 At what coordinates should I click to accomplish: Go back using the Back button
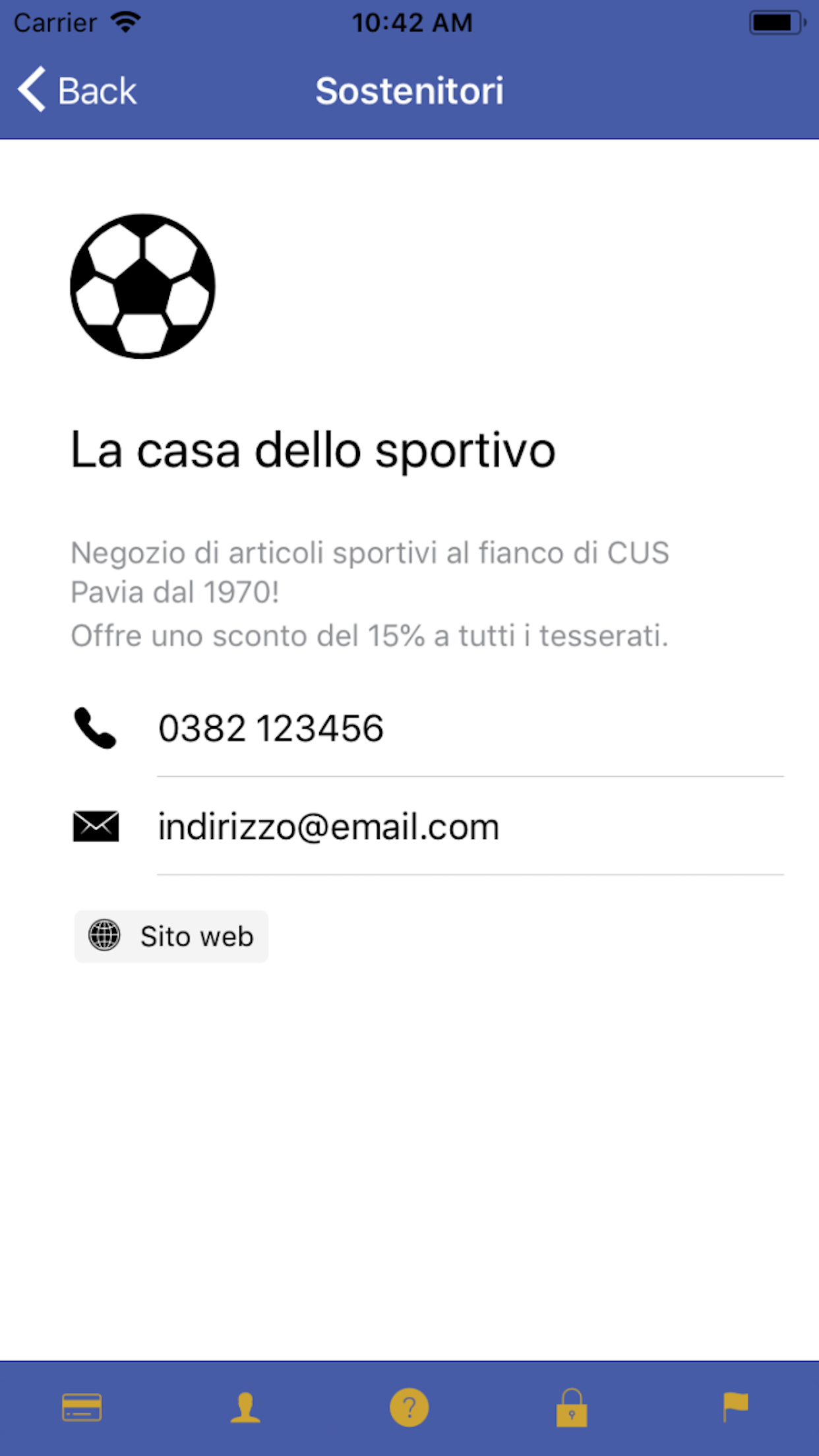[x=76, y=90]
